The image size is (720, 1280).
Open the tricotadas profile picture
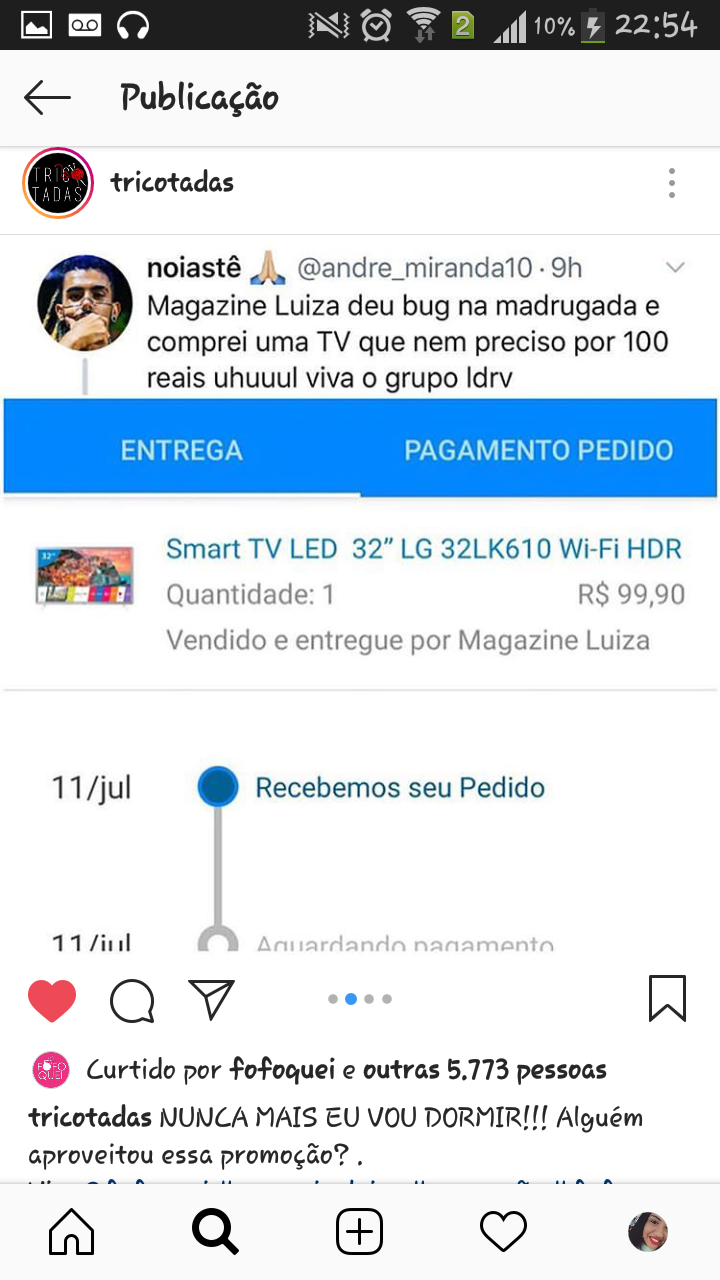(x=58, y=183)
